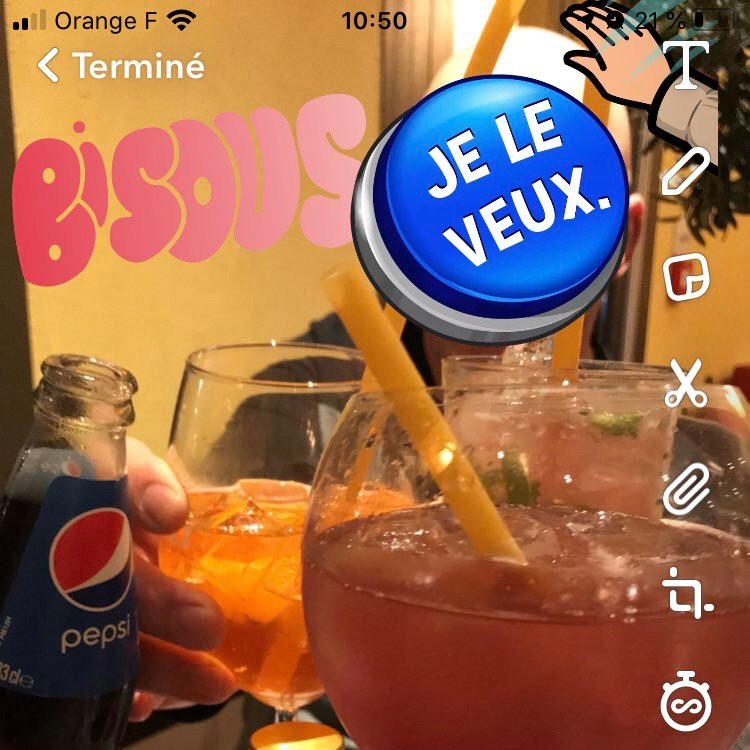Tap Terminé to finish editing
The height and width of the screenshot is (750, 750).
pos(121,66)
